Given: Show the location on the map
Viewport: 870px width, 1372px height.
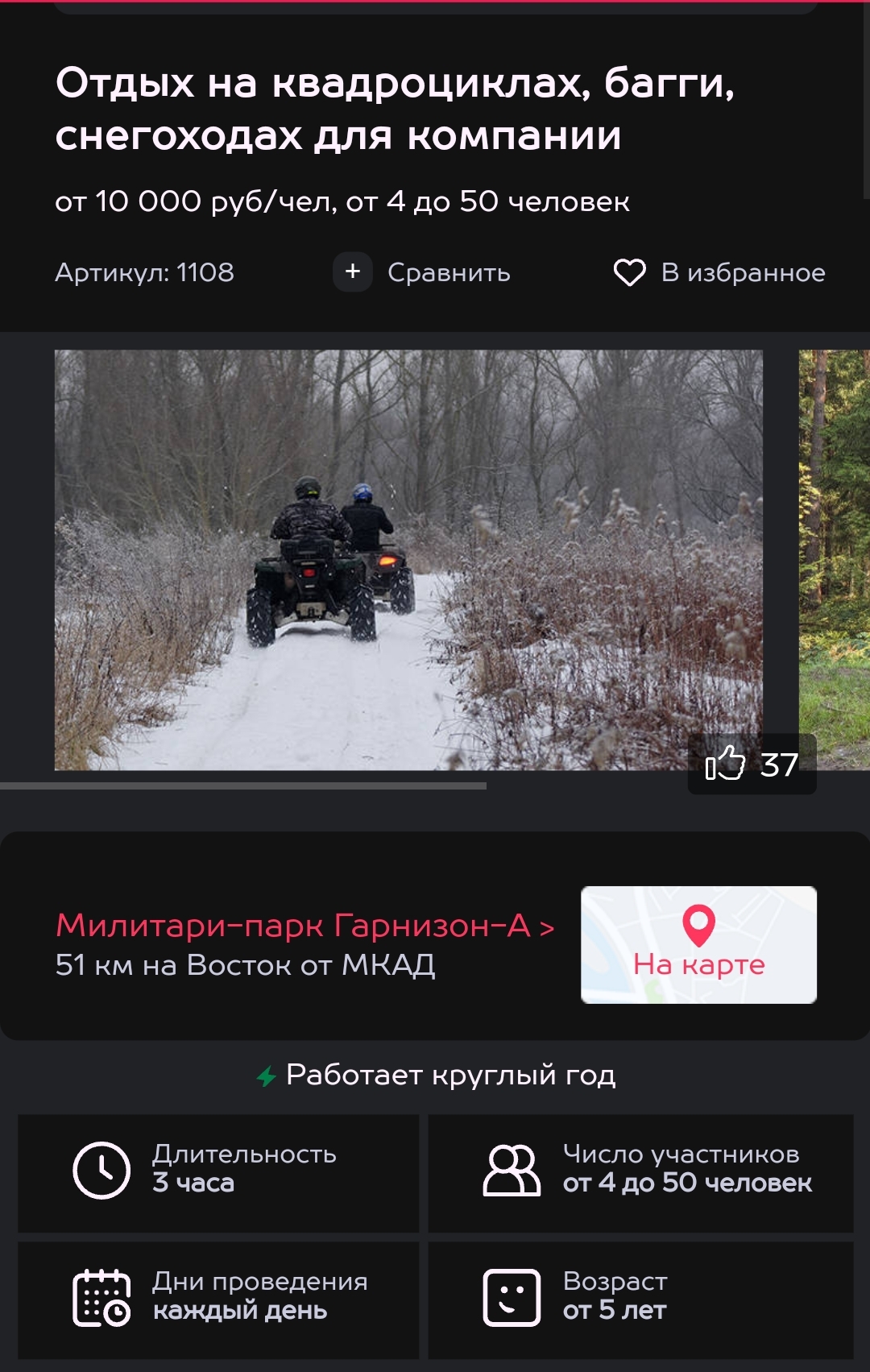Looking at the screenshot, I should pyautogui.click(x=698, y=945).
